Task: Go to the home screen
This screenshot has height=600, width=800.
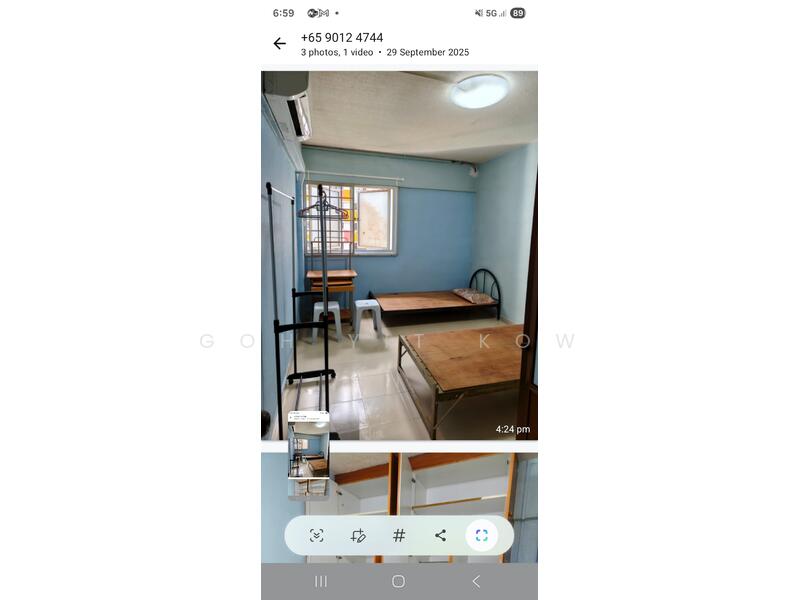Action: [x=398, y=581]
